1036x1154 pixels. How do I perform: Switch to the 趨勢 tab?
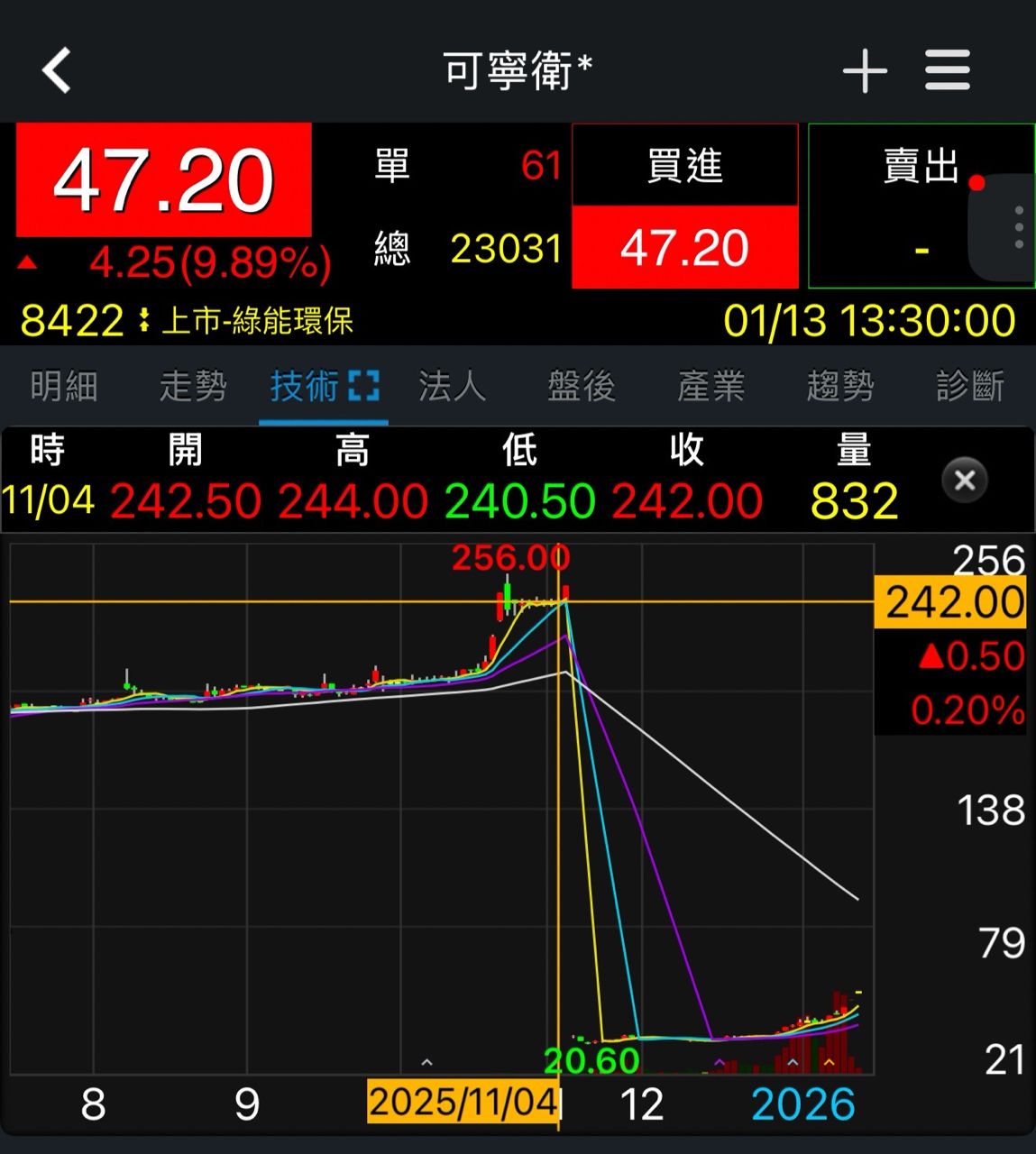point(840,387)
